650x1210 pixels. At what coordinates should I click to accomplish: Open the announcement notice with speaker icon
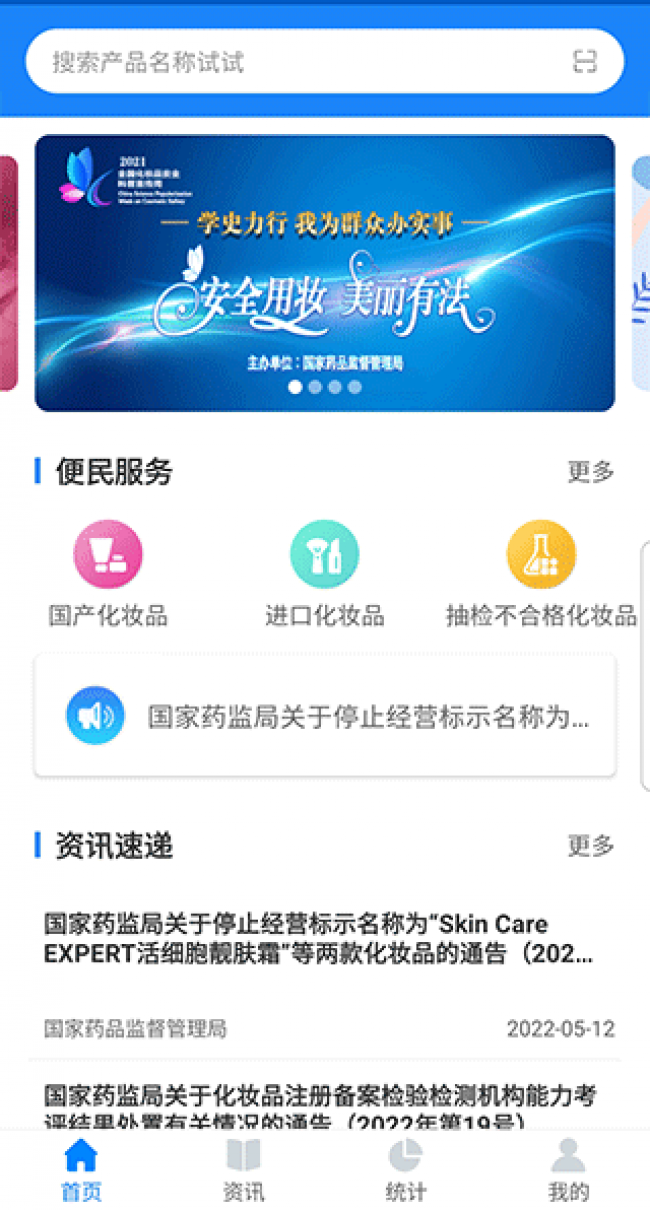click(x=325, y=716)
